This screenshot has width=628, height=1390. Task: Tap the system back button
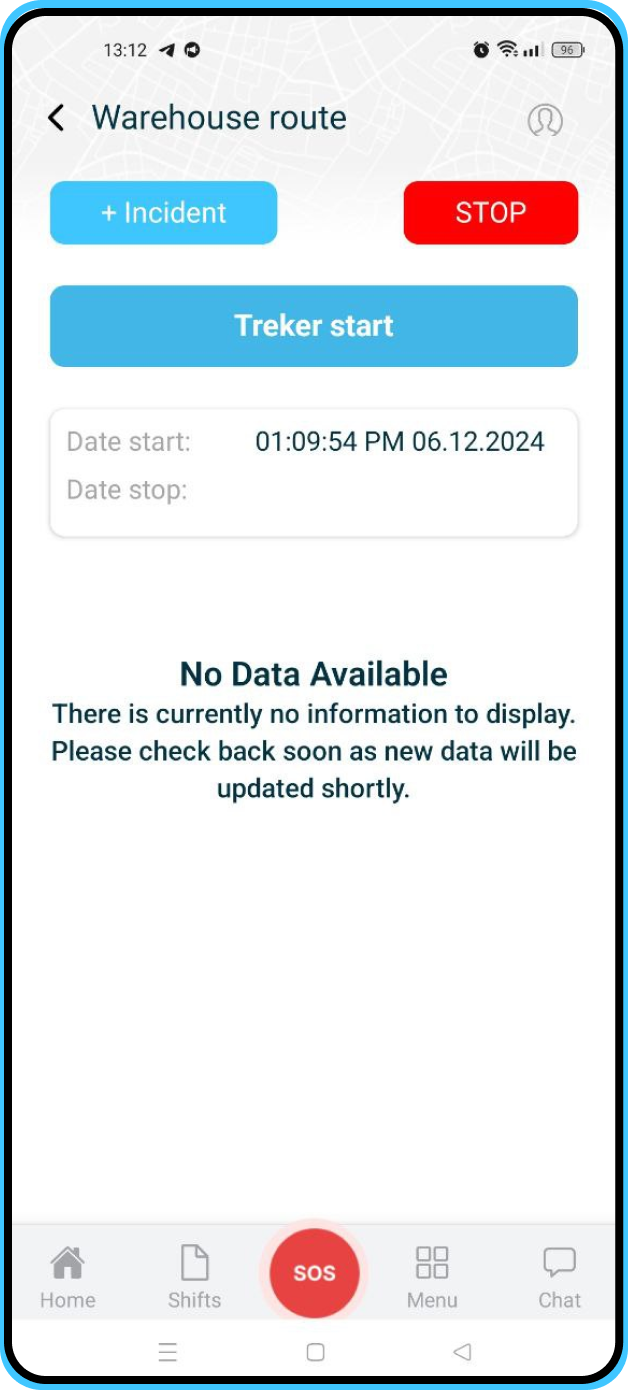(461, 1352)
